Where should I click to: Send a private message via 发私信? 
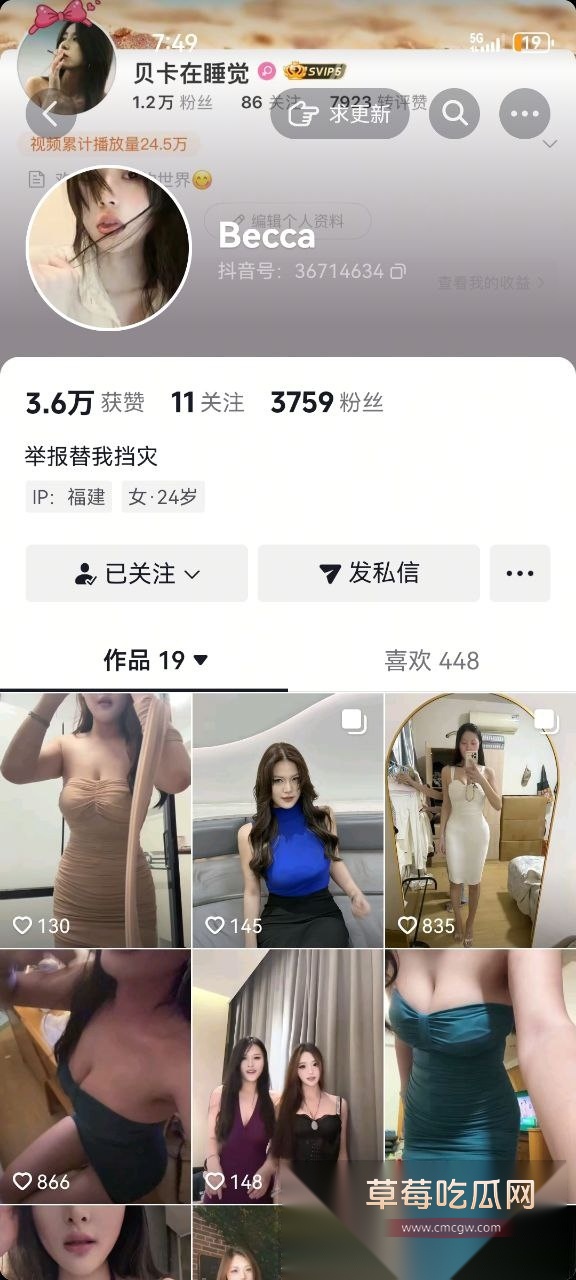coord(369,573)
